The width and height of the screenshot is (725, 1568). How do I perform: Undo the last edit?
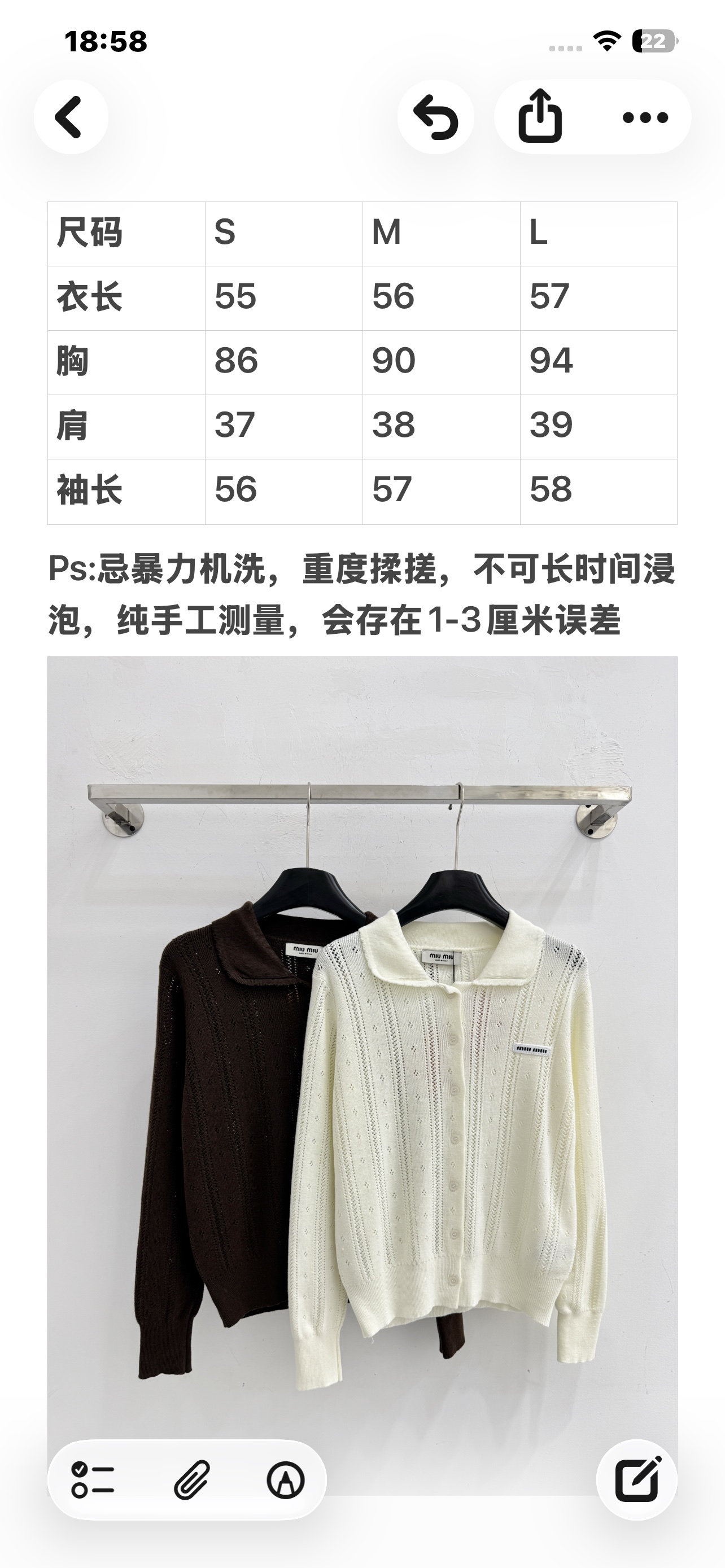pos(436,117)
